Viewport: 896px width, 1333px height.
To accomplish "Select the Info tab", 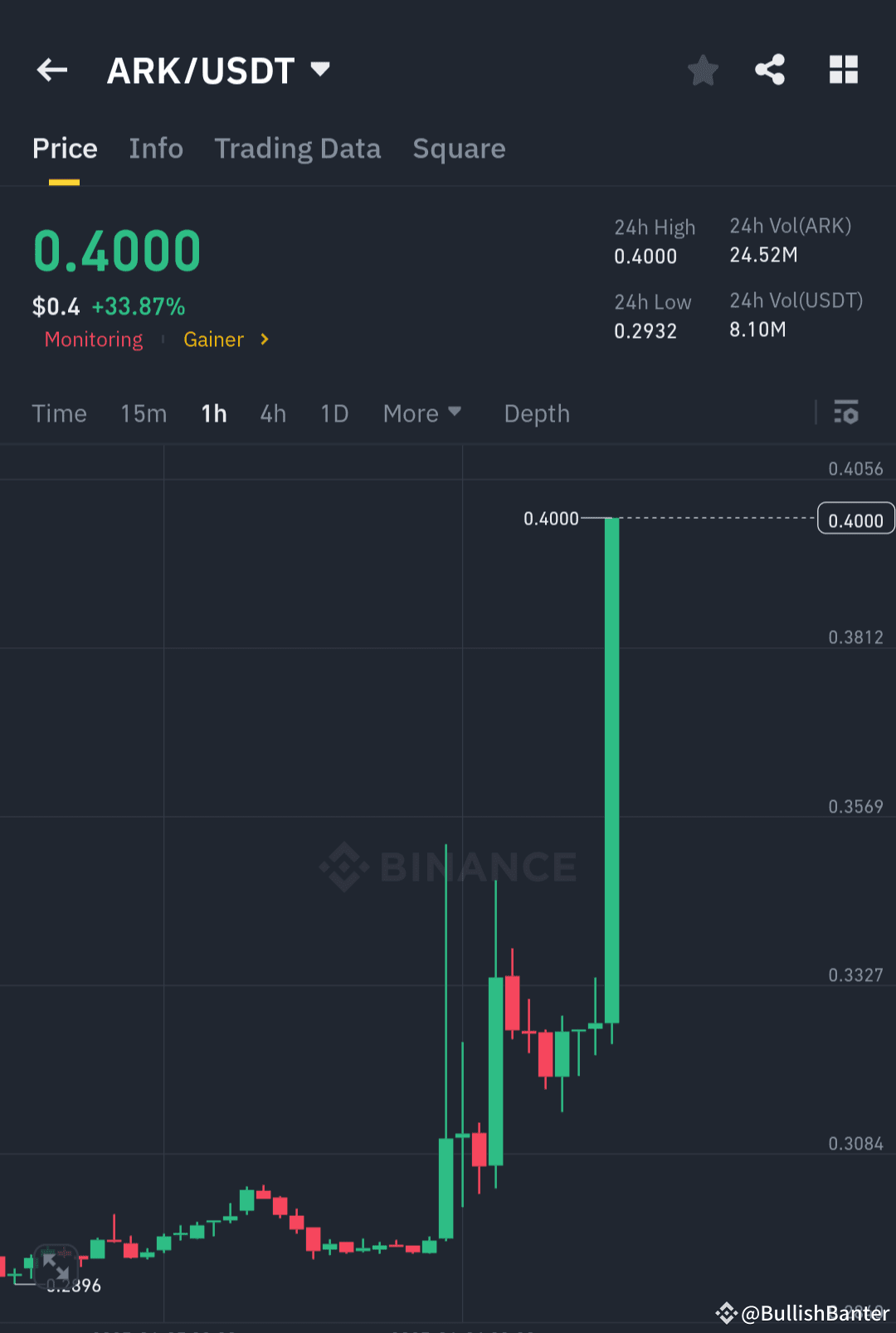I will [x=156, y=149].
